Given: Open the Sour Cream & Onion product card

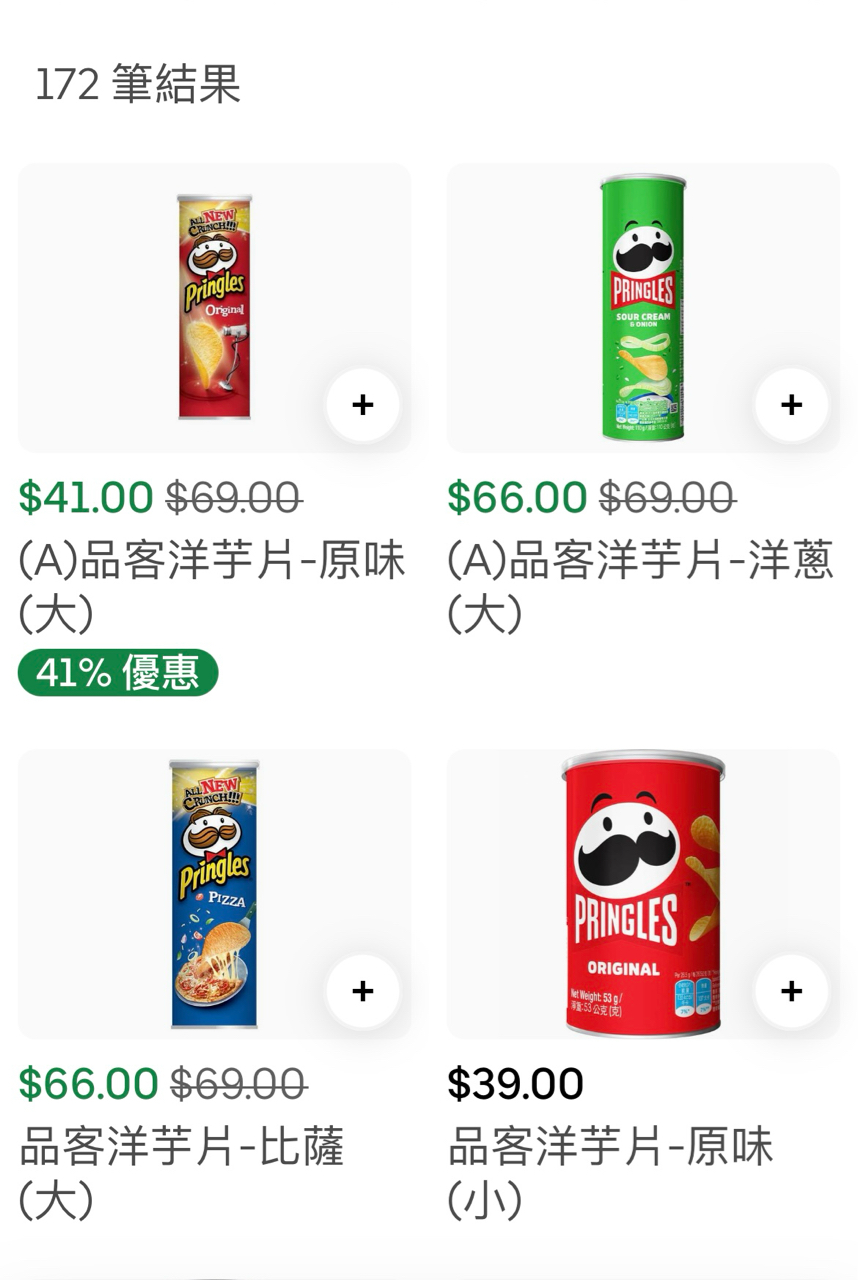Looking at the screenshot, I should pyautogui.click(x=642, y=308).
